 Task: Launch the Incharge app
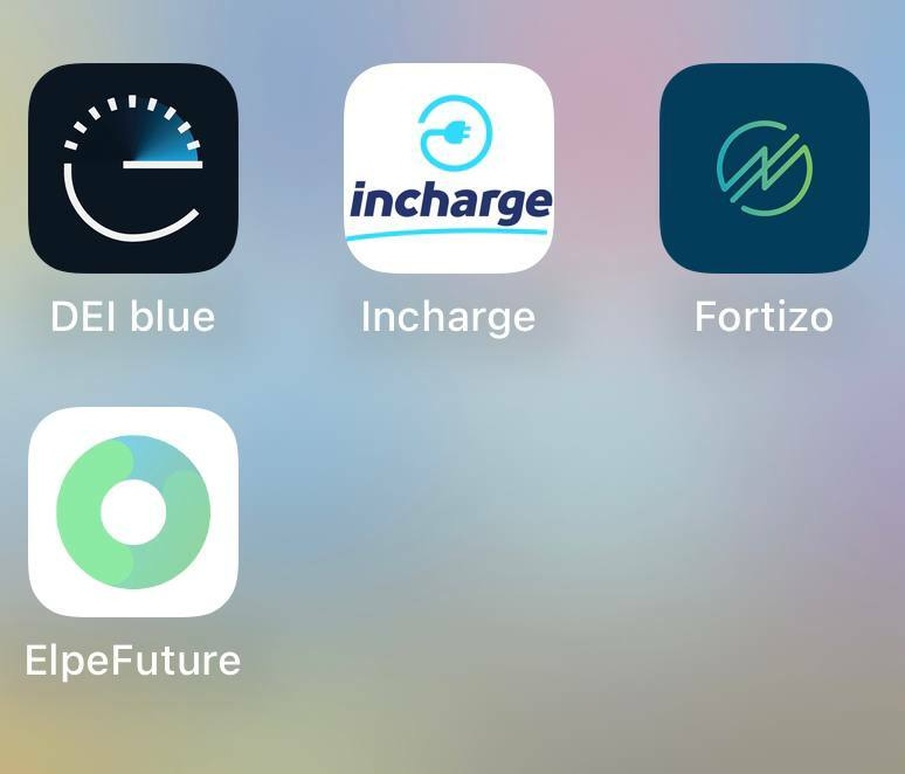click(449, 168)
